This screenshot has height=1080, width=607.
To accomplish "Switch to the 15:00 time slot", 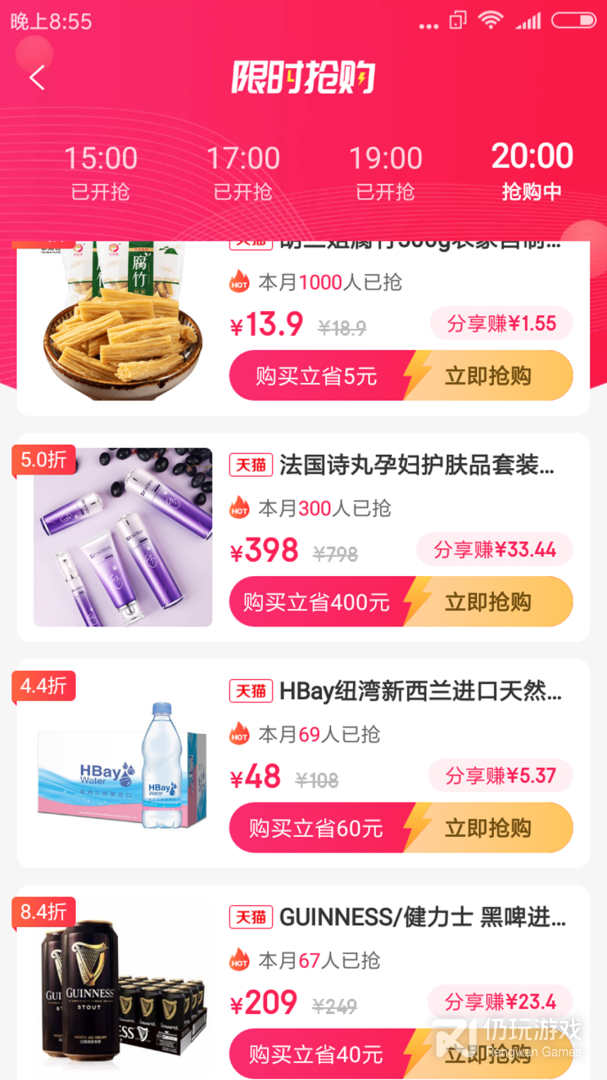I will tap(101, 172).
